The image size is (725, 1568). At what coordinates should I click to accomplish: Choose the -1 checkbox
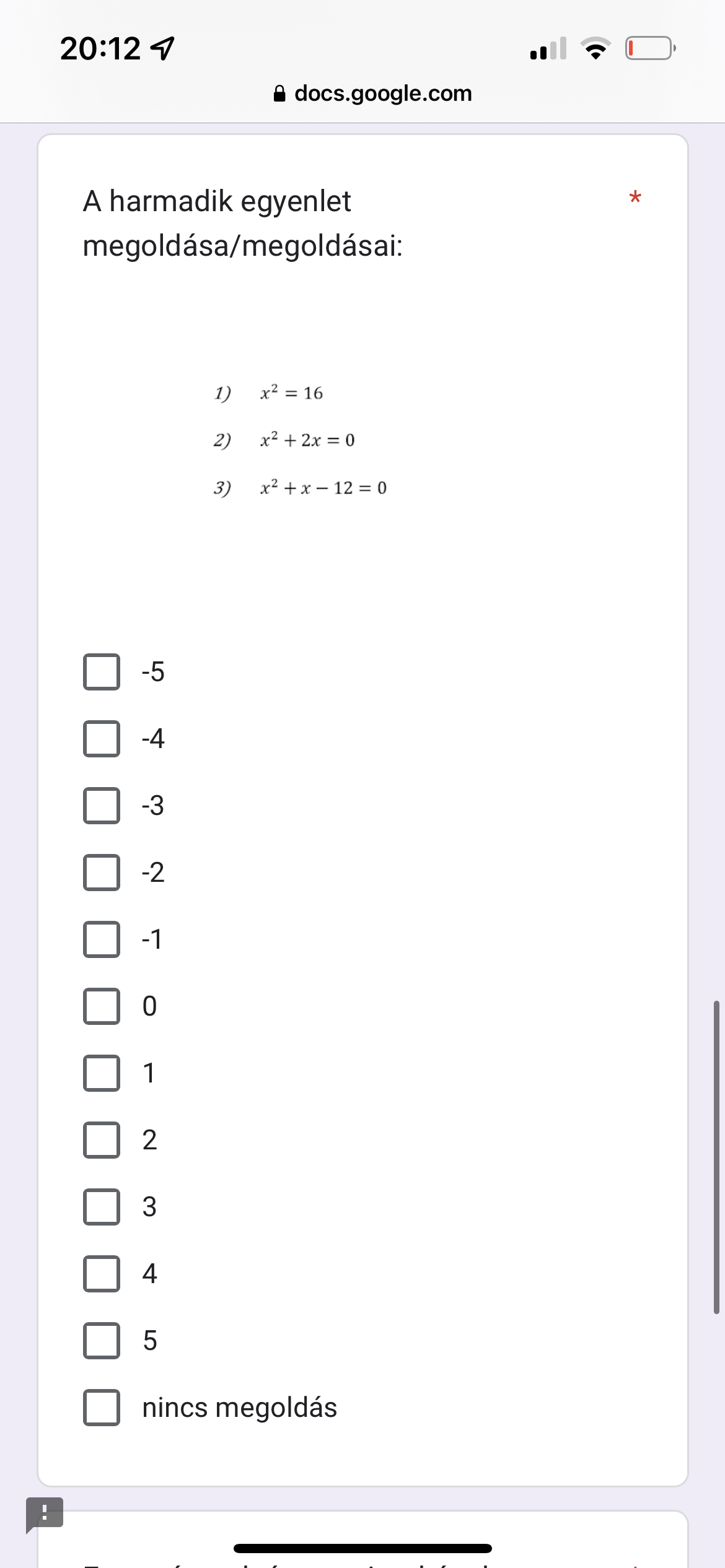[102, 939]
